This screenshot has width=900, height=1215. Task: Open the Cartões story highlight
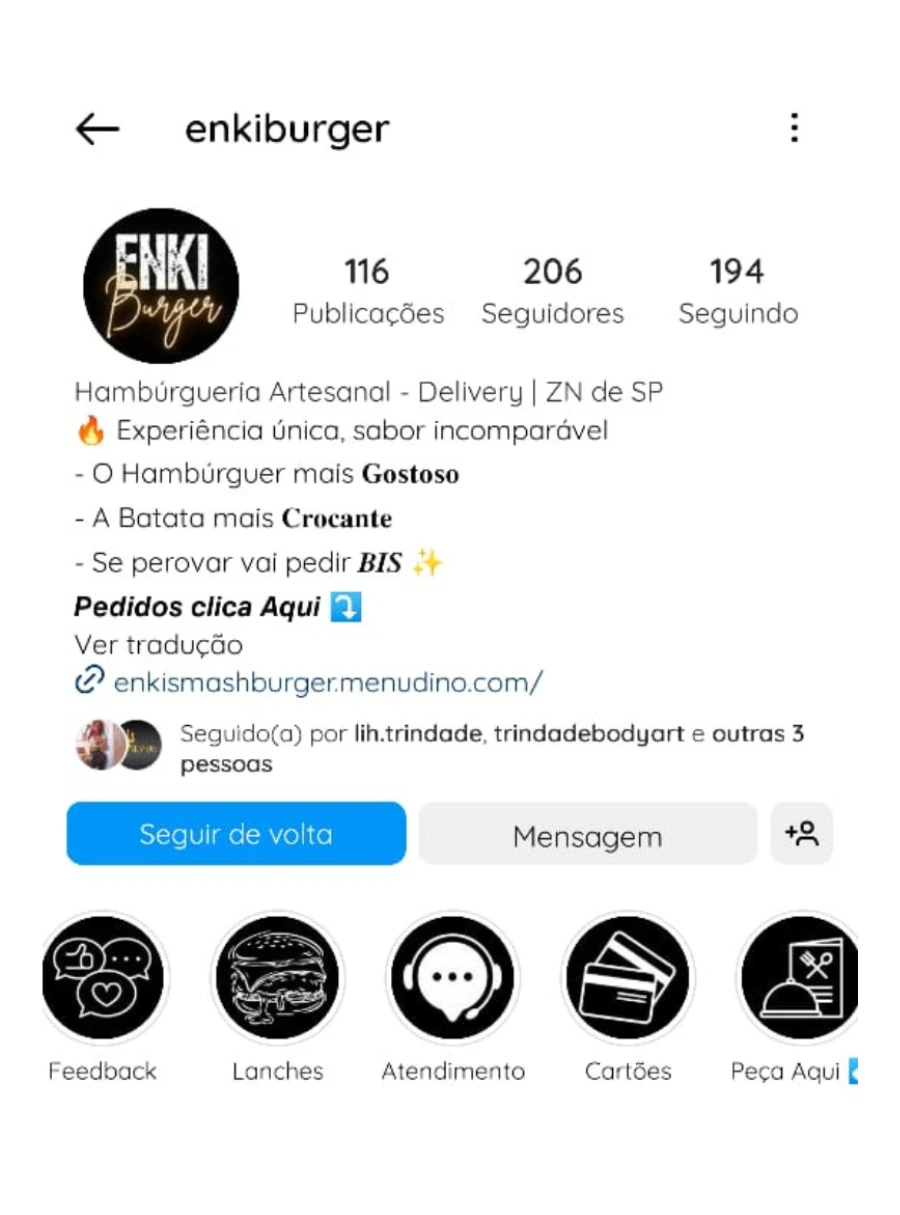(628, 979)
